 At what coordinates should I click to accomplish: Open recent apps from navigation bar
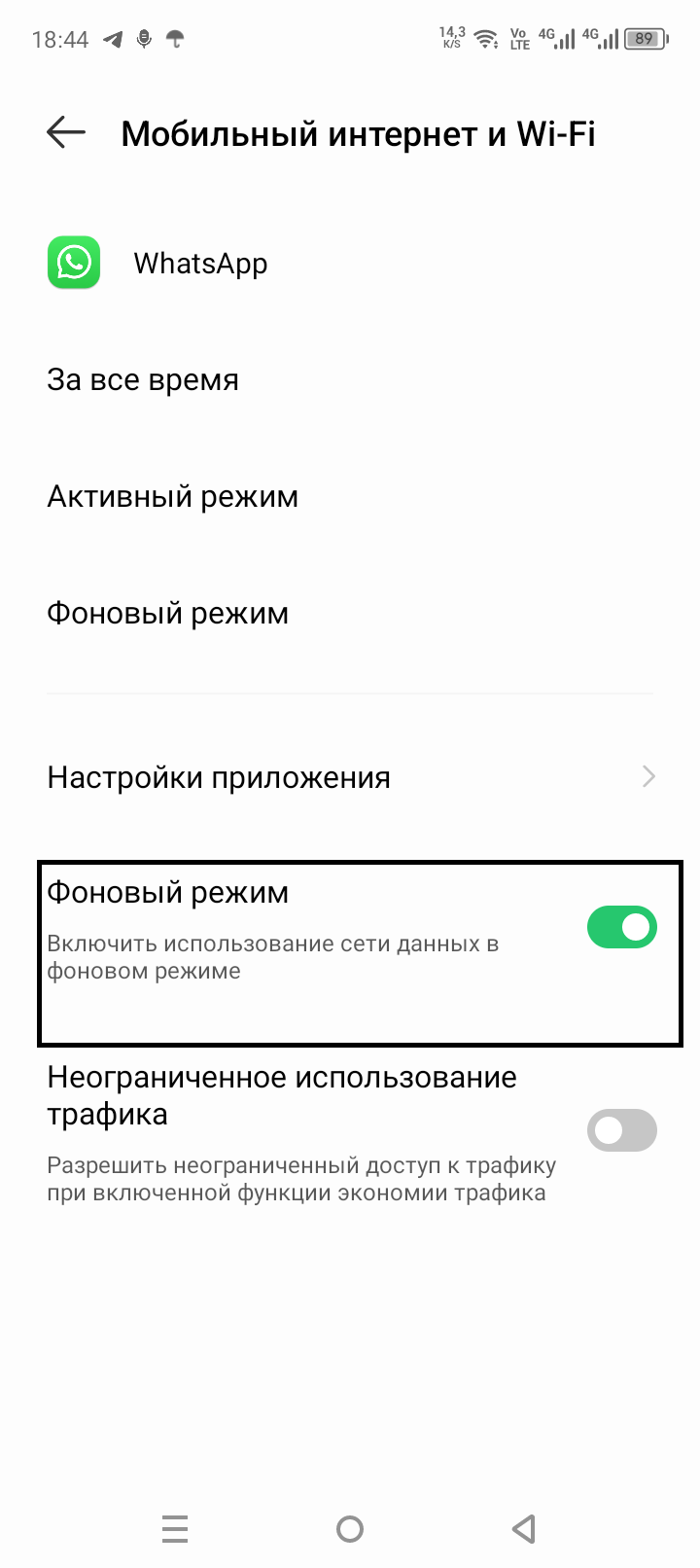175,1529
